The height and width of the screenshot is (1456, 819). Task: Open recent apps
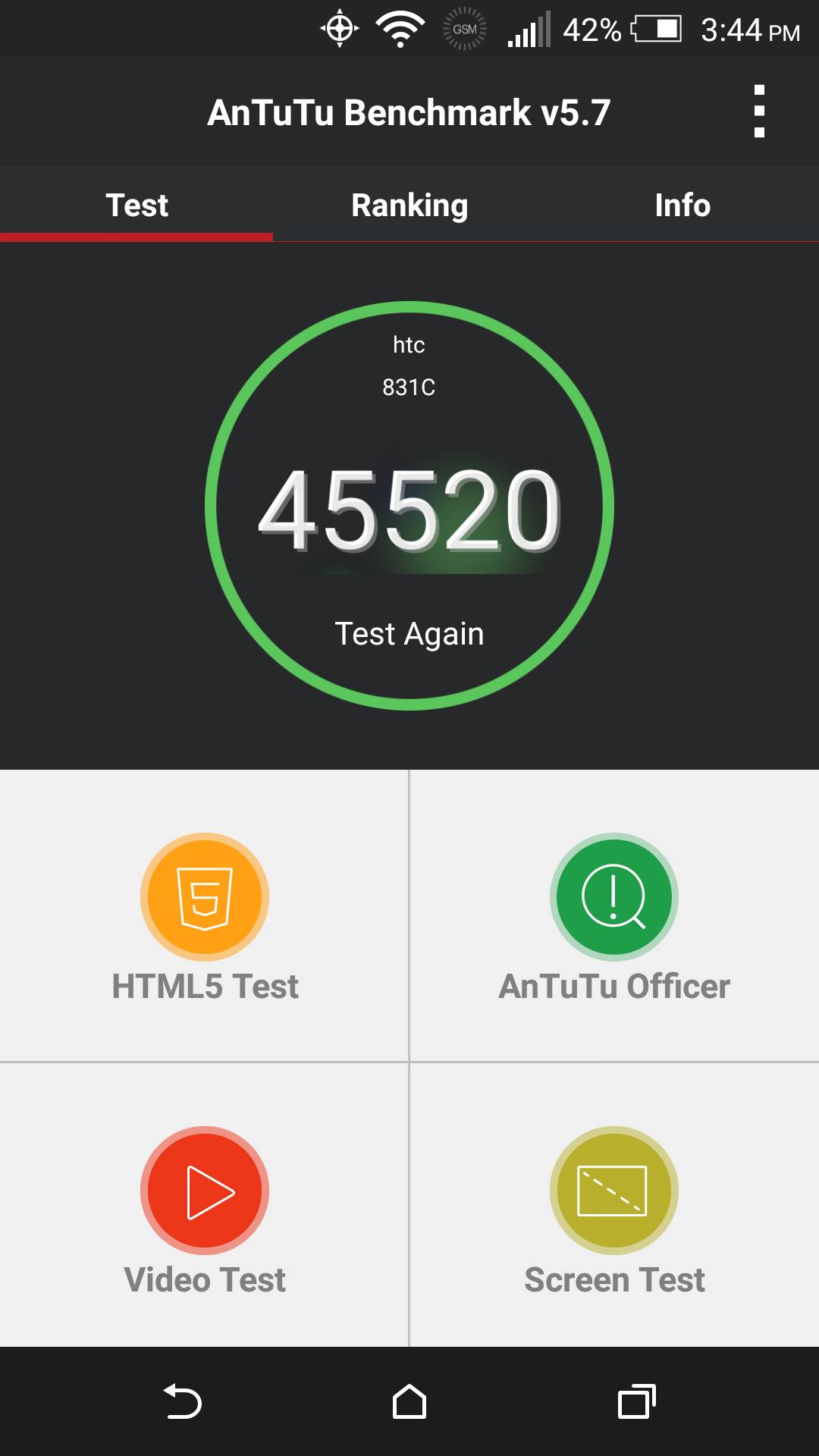[x=637, y=1401]
